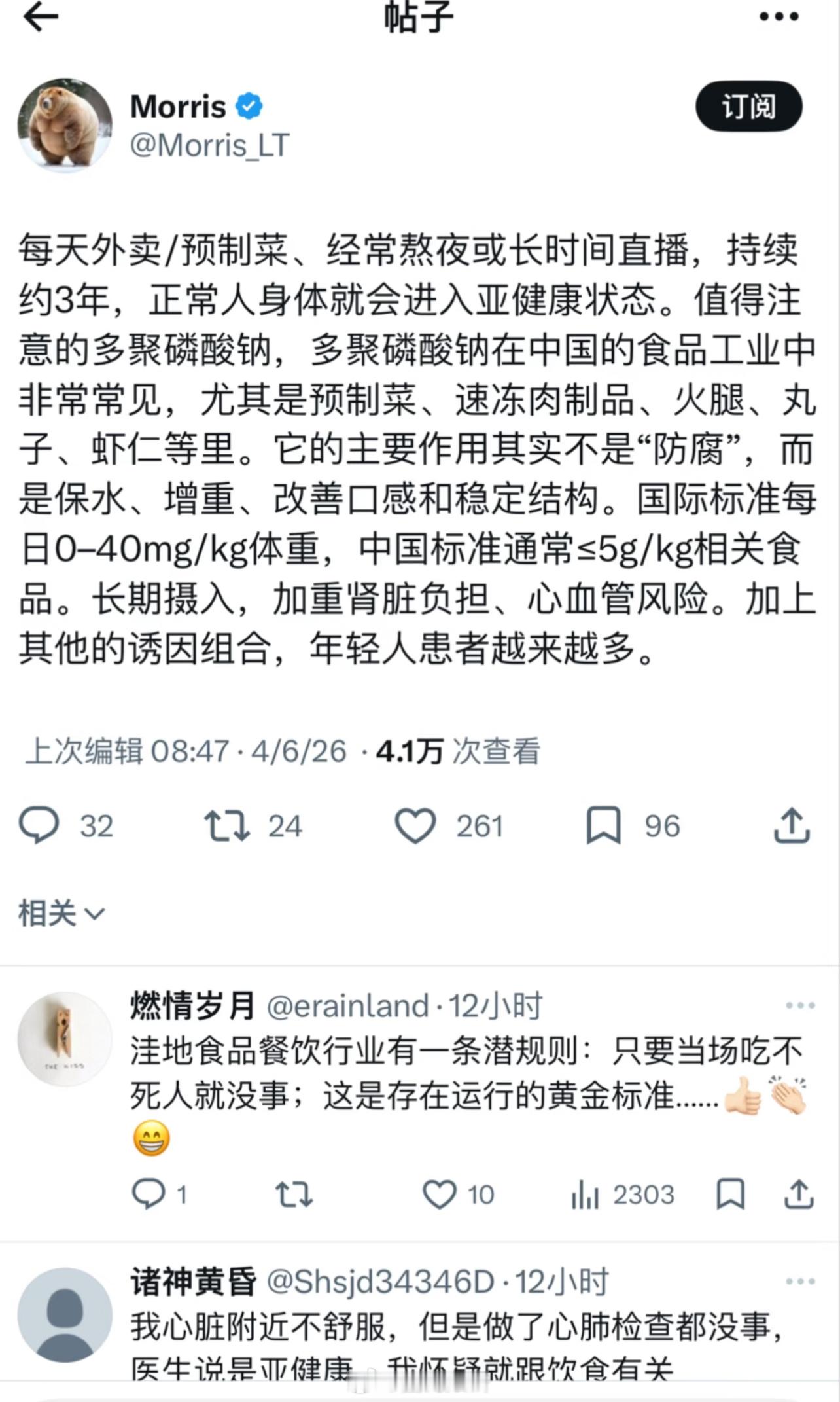Click the share icon on Morris's post

[x=796, y=825]
